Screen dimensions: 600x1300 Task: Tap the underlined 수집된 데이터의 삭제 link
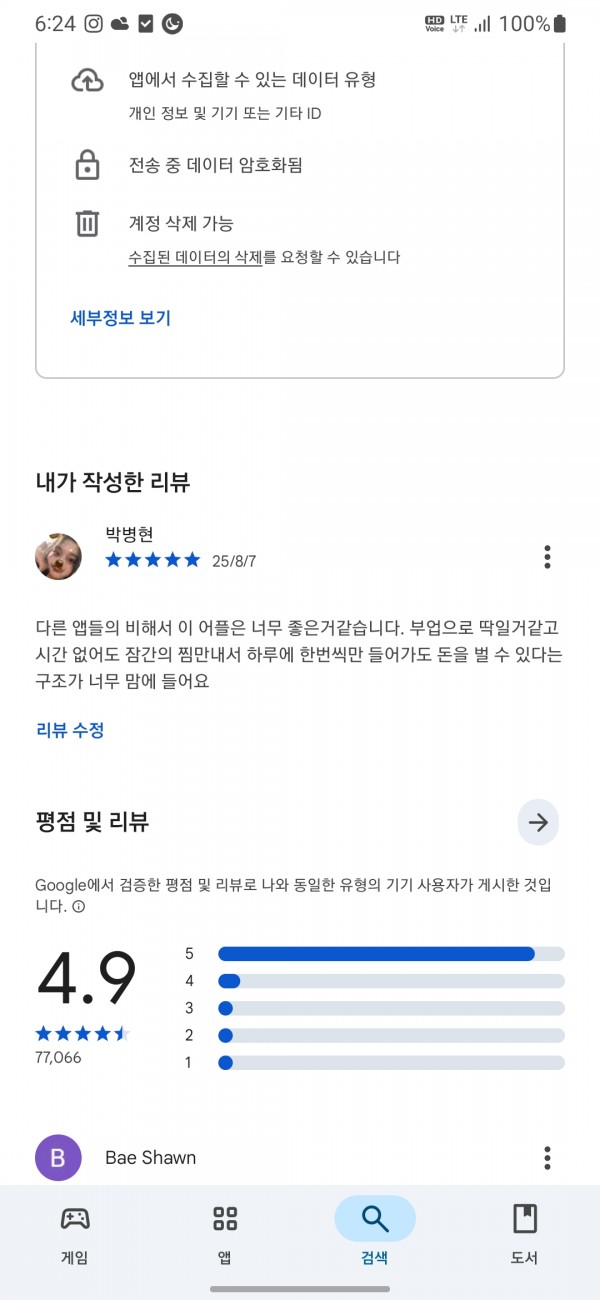point(196,257)
